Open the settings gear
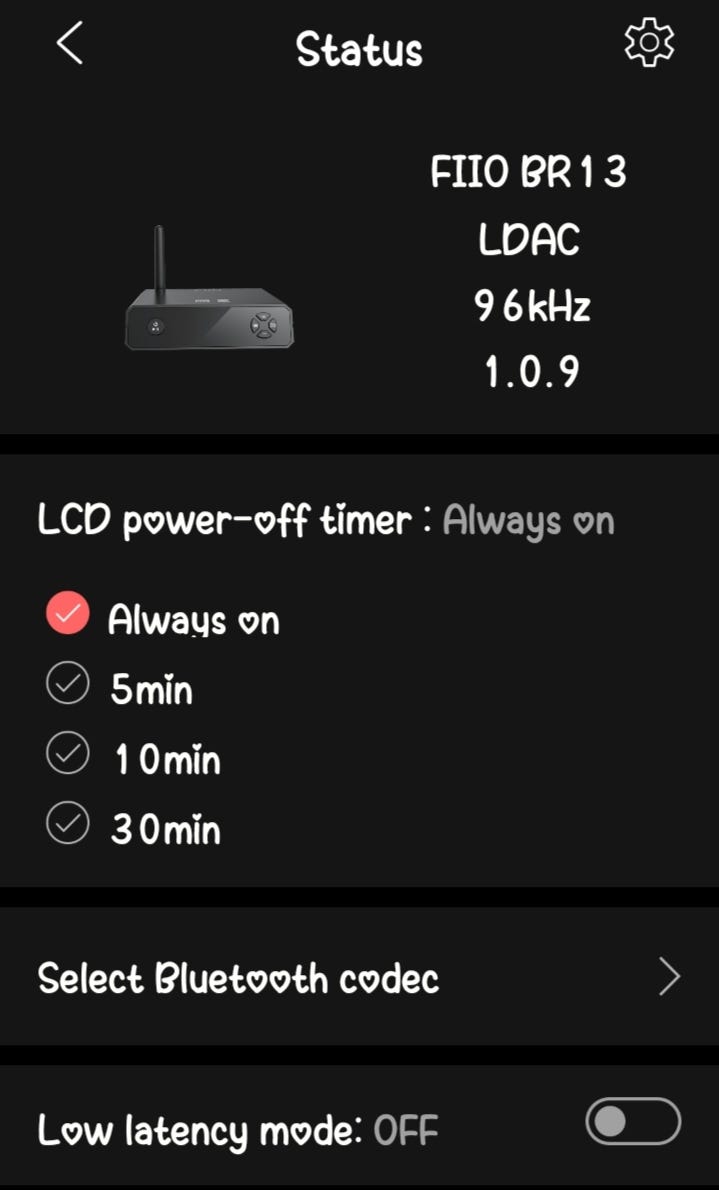 [x=649, y=45]
